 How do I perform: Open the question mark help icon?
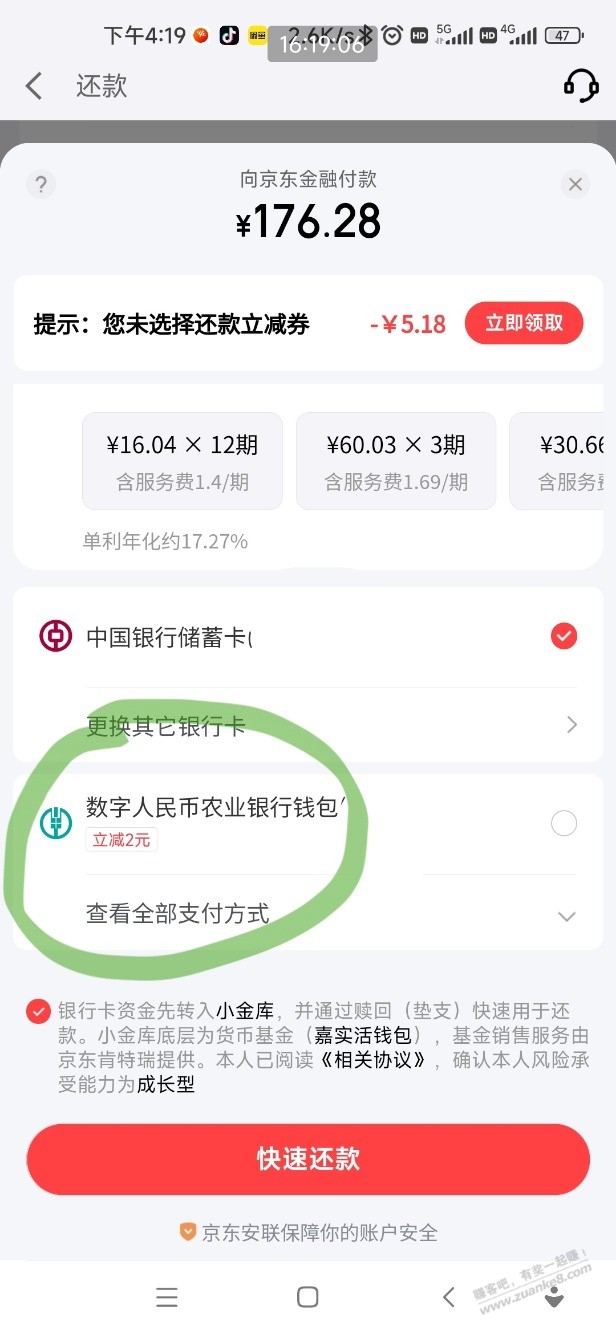point(41,185)
